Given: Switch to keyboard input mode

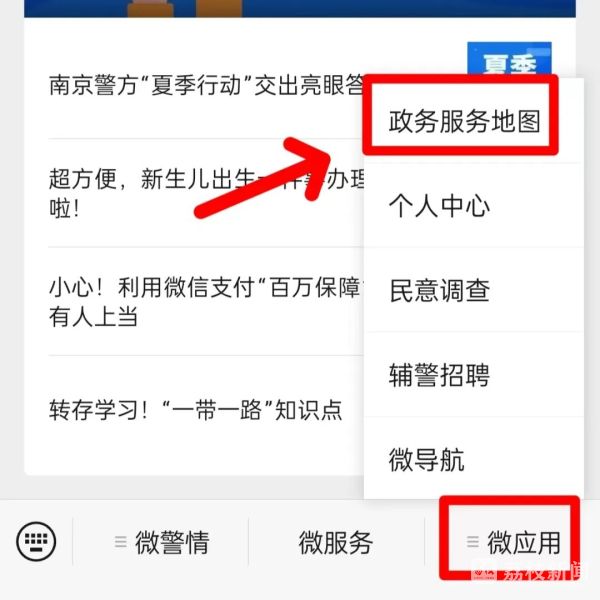Looking at the screenshot, I should click(37, 543).
